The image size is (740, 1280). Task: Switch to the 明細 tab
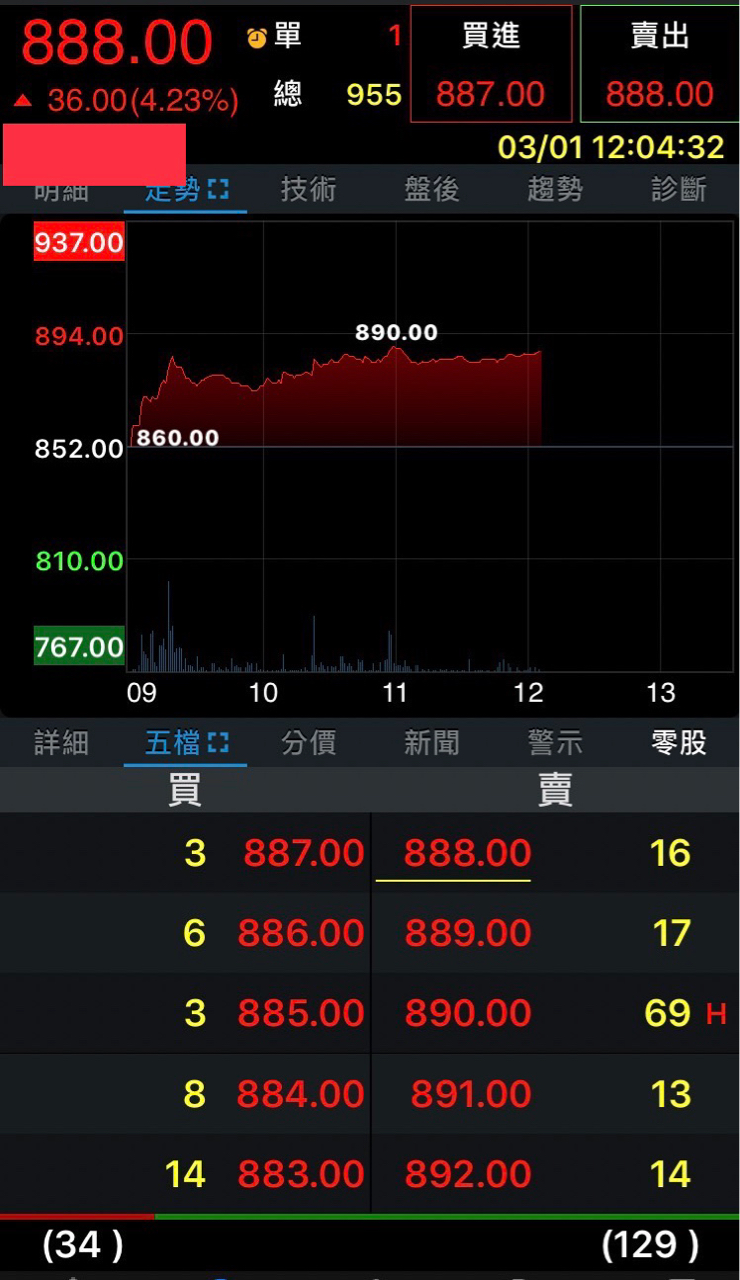click(62, 190)
